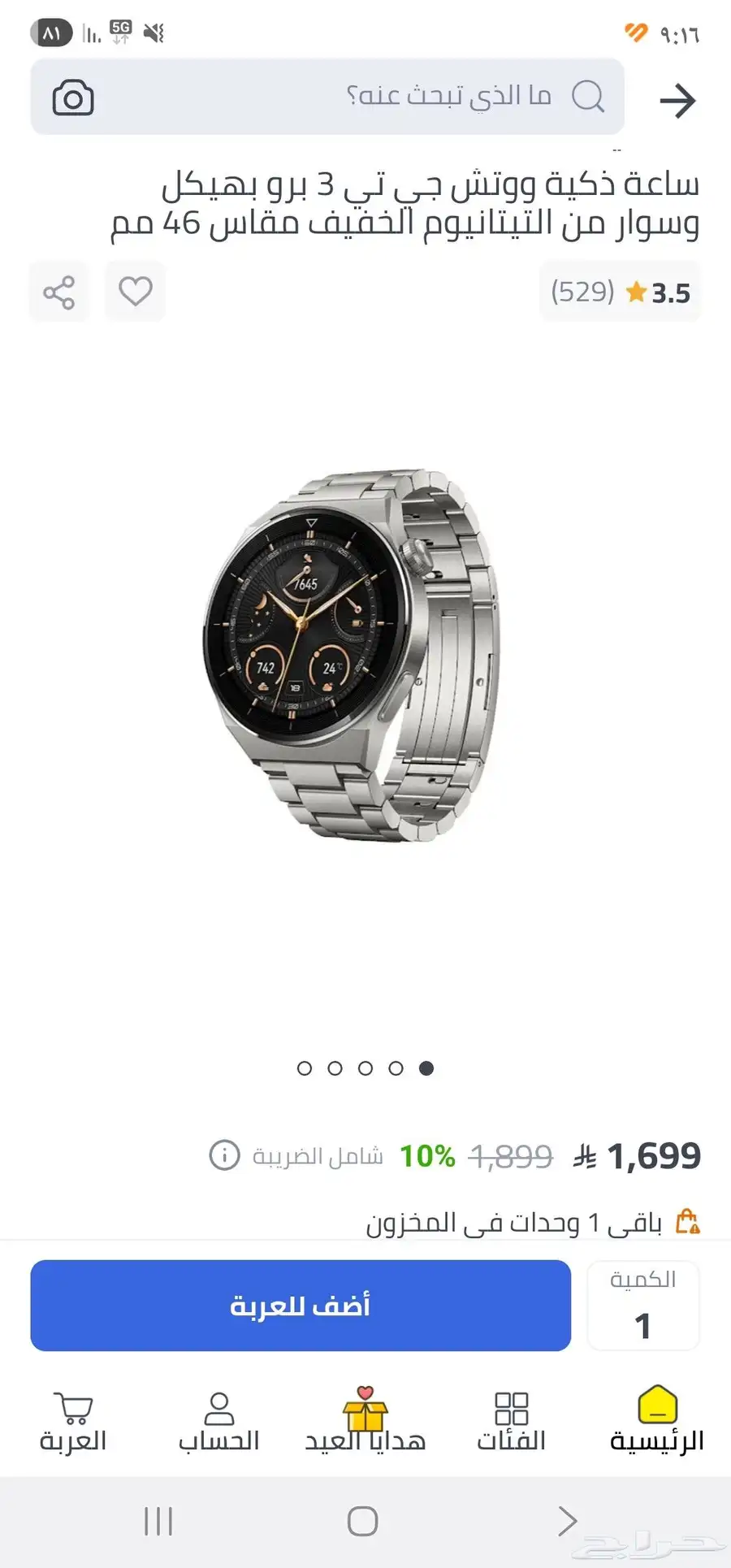
Task: Add the watch to the wishlist with the heart
Action: pyautogui.click(x=135, y=292)
